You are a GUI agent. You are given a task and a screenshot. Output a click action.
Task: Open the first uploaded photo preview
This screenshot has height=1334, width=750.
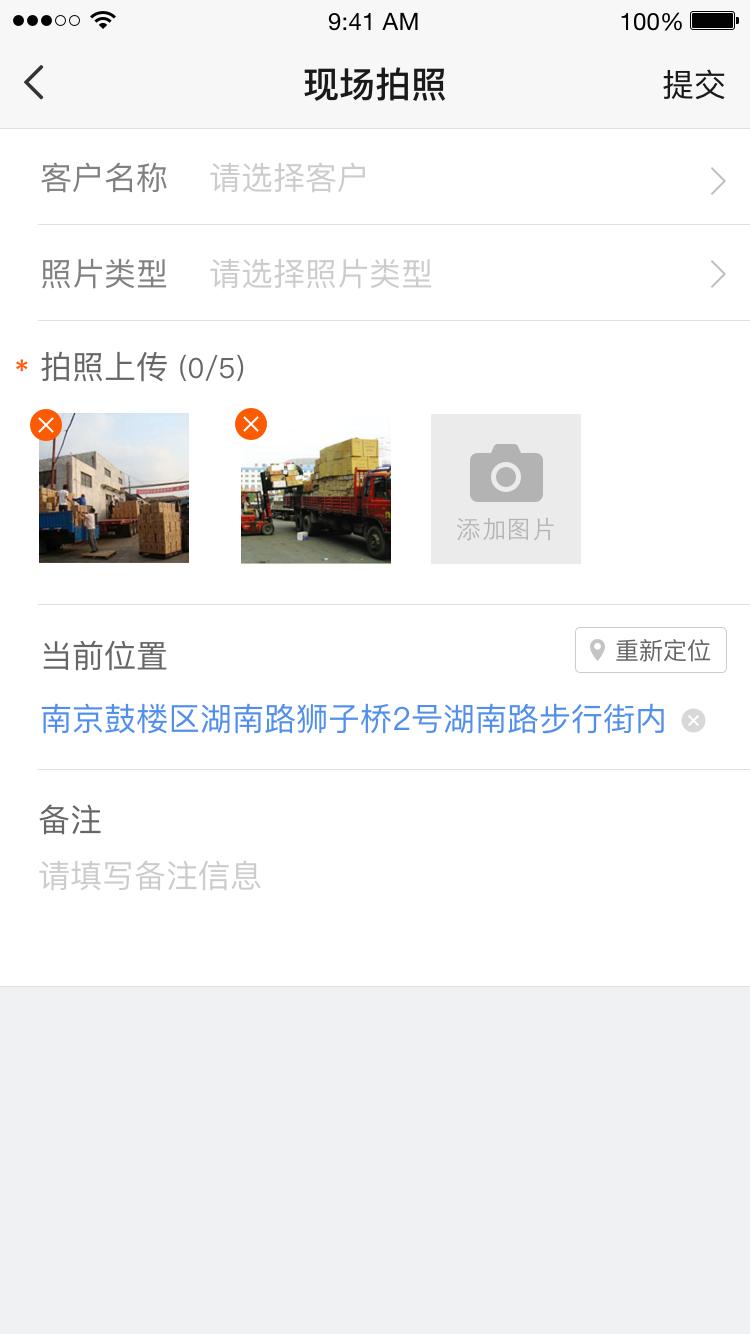pyautogui.click(x=114, y=490)
